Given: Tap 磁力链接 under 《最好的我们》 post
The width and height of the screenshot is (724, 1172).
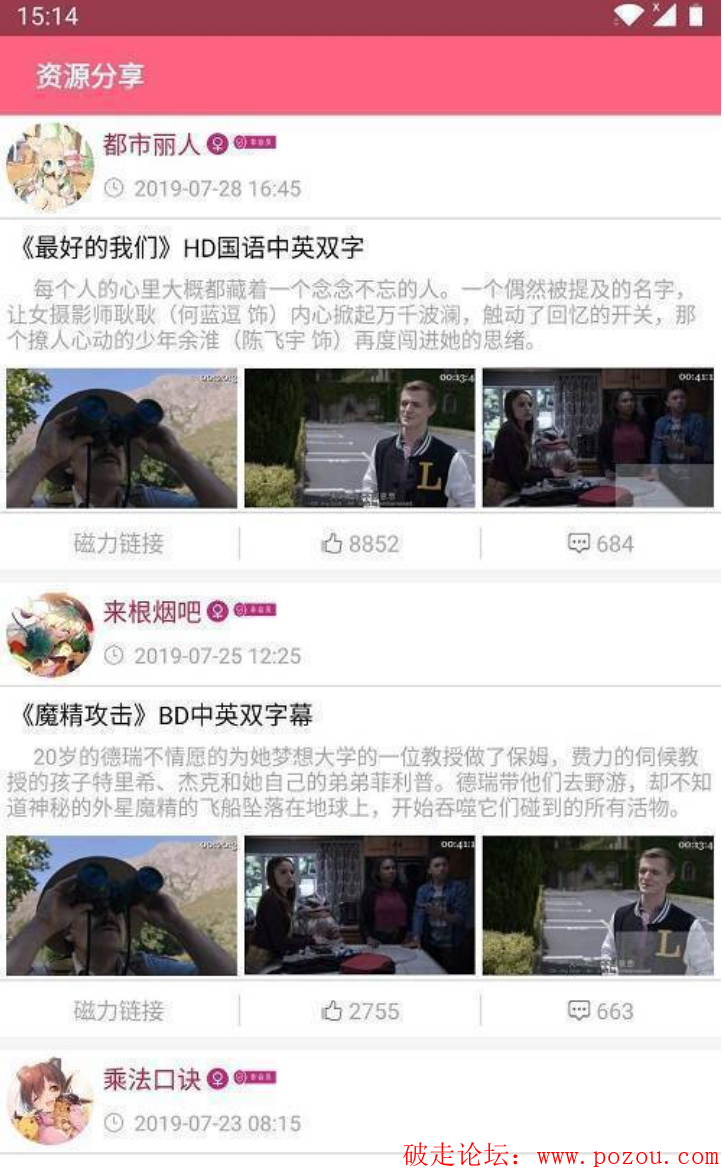Looking at the screenshot, I should 118,543.
